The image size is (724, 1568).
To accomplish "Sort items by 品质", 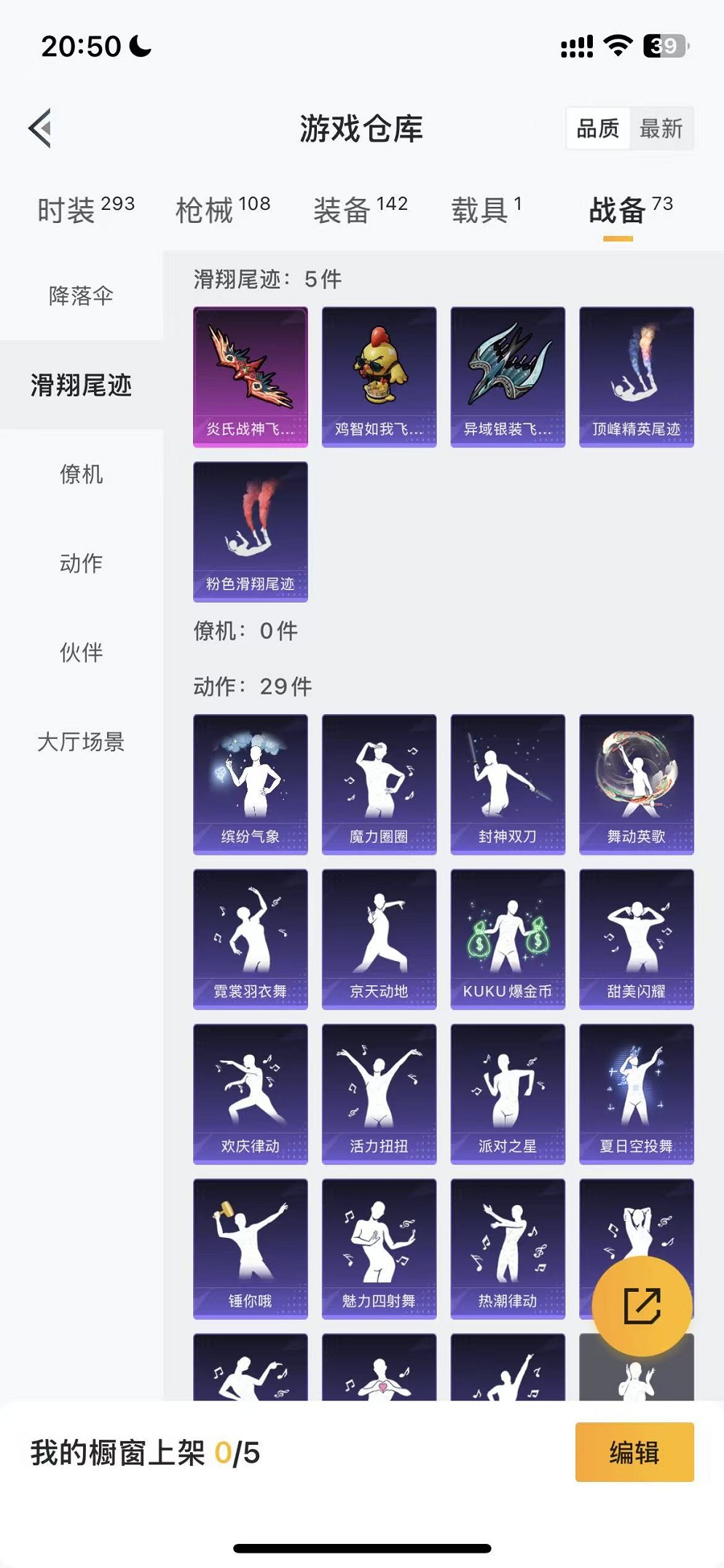I will (x=597, y=129).
